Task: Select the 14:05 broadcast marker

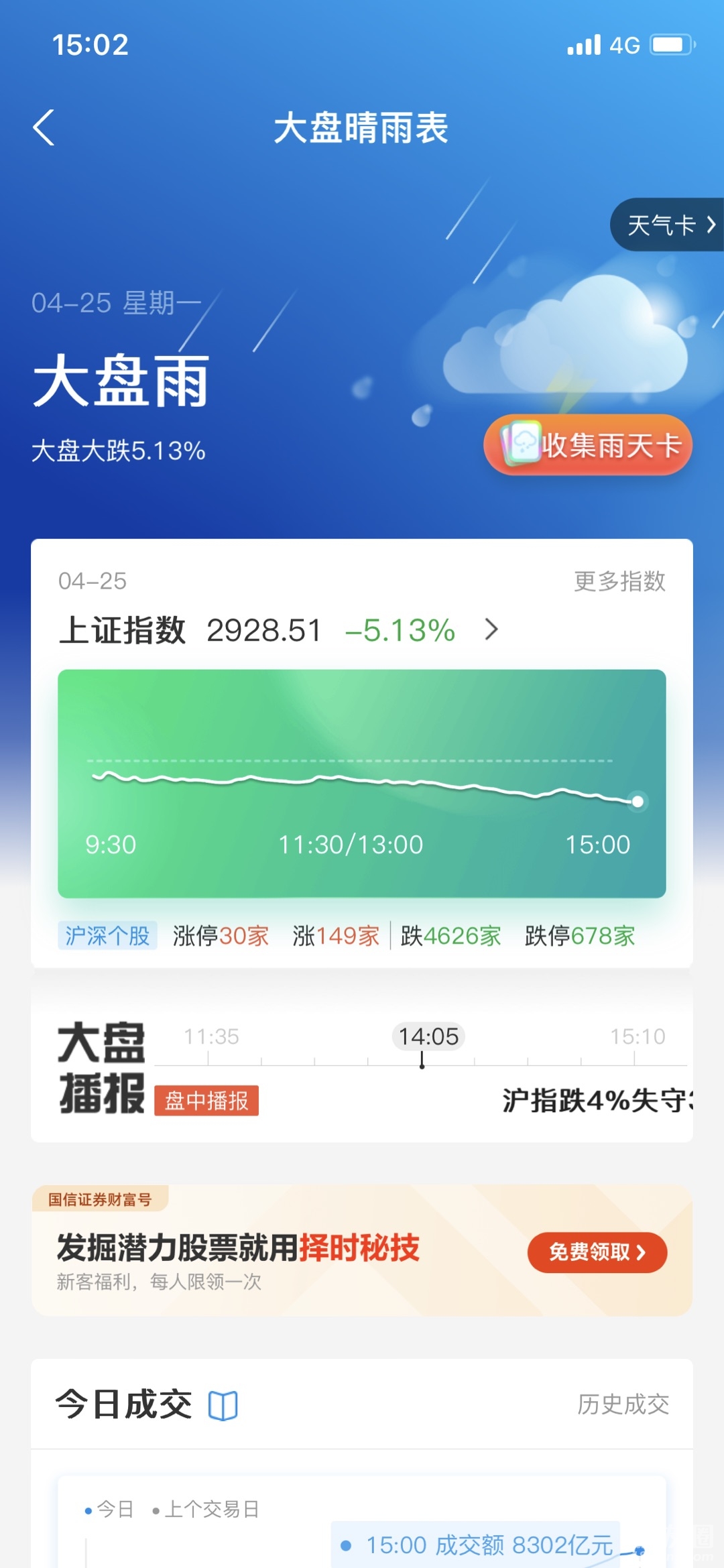Action: coord(428,1037)
